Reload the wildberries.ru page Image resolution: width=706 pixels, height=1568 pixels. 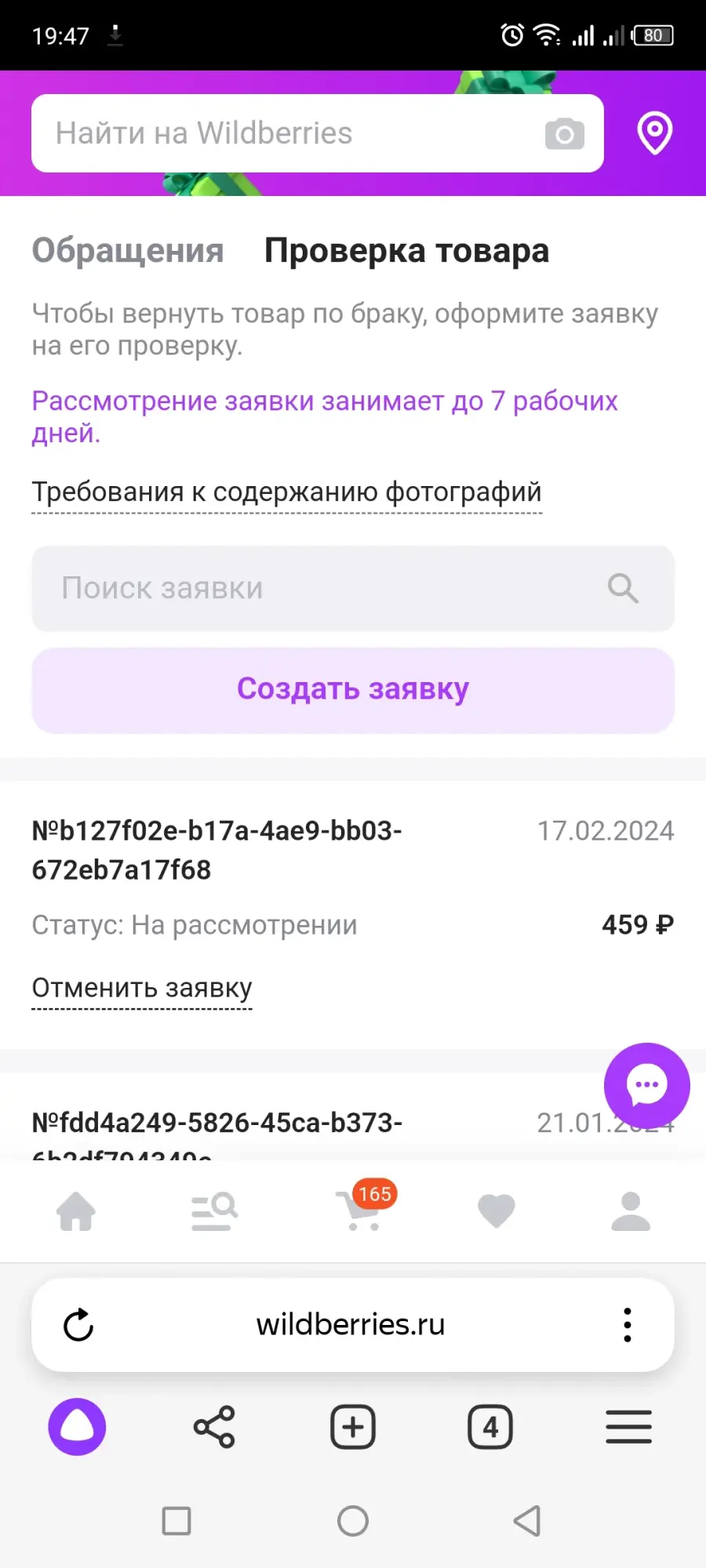(78, 1325)
